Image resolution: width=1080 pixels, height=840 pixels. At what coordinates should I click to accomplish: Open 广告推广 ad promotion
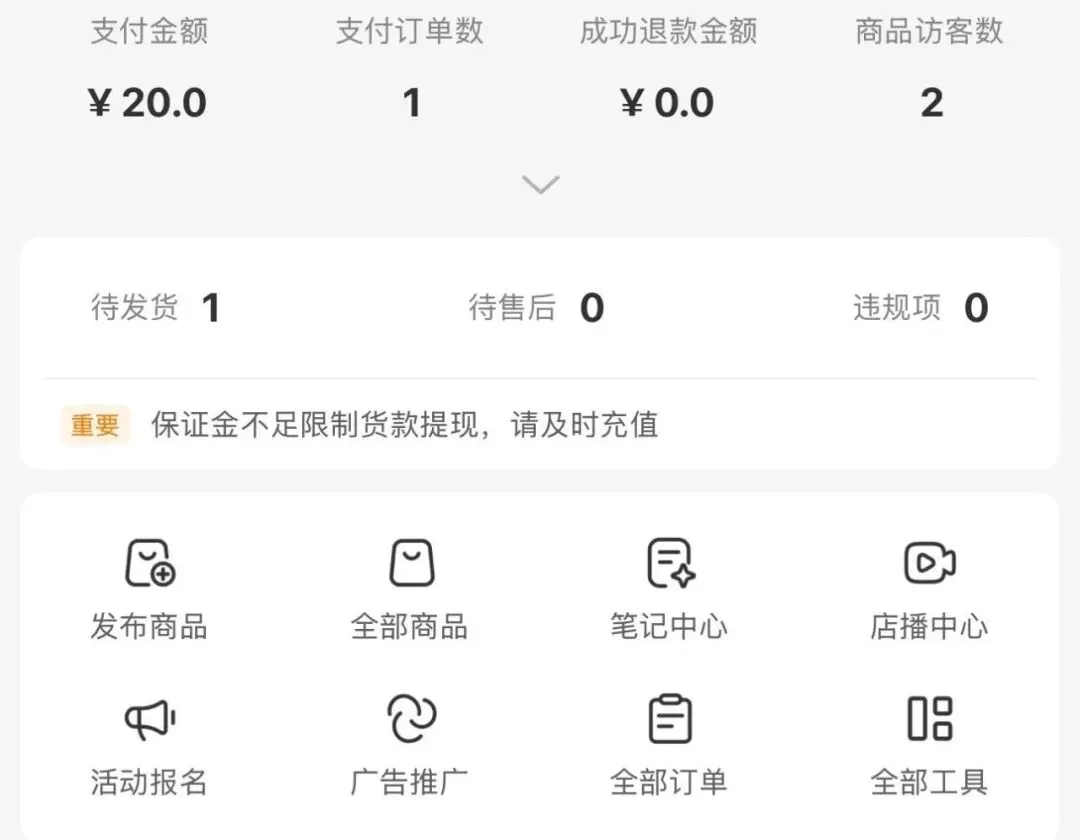(410, 746)
